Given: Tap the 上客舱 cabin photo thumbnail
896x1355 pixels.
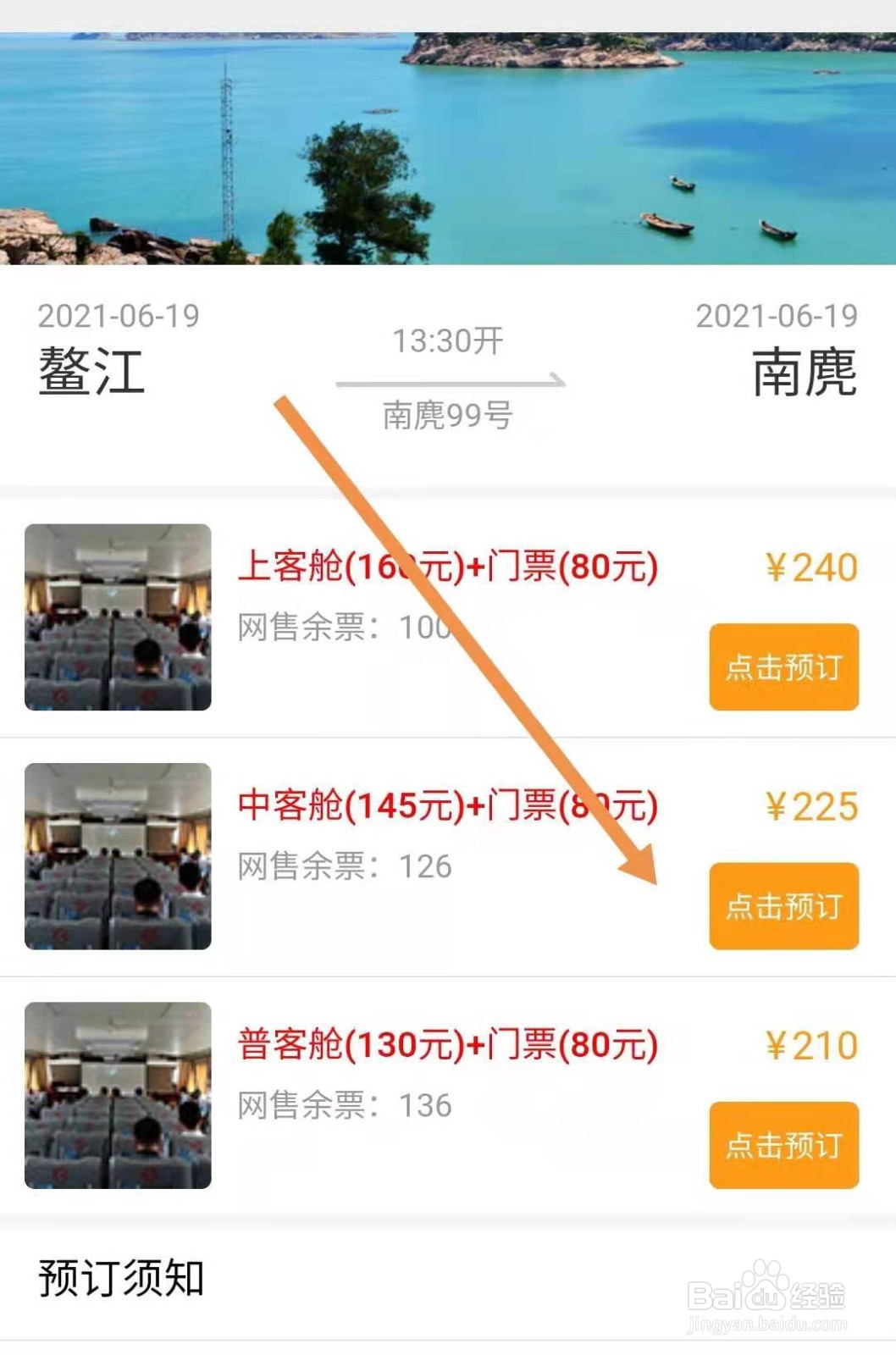Looking at the screenshot, I should pos(117,617).
